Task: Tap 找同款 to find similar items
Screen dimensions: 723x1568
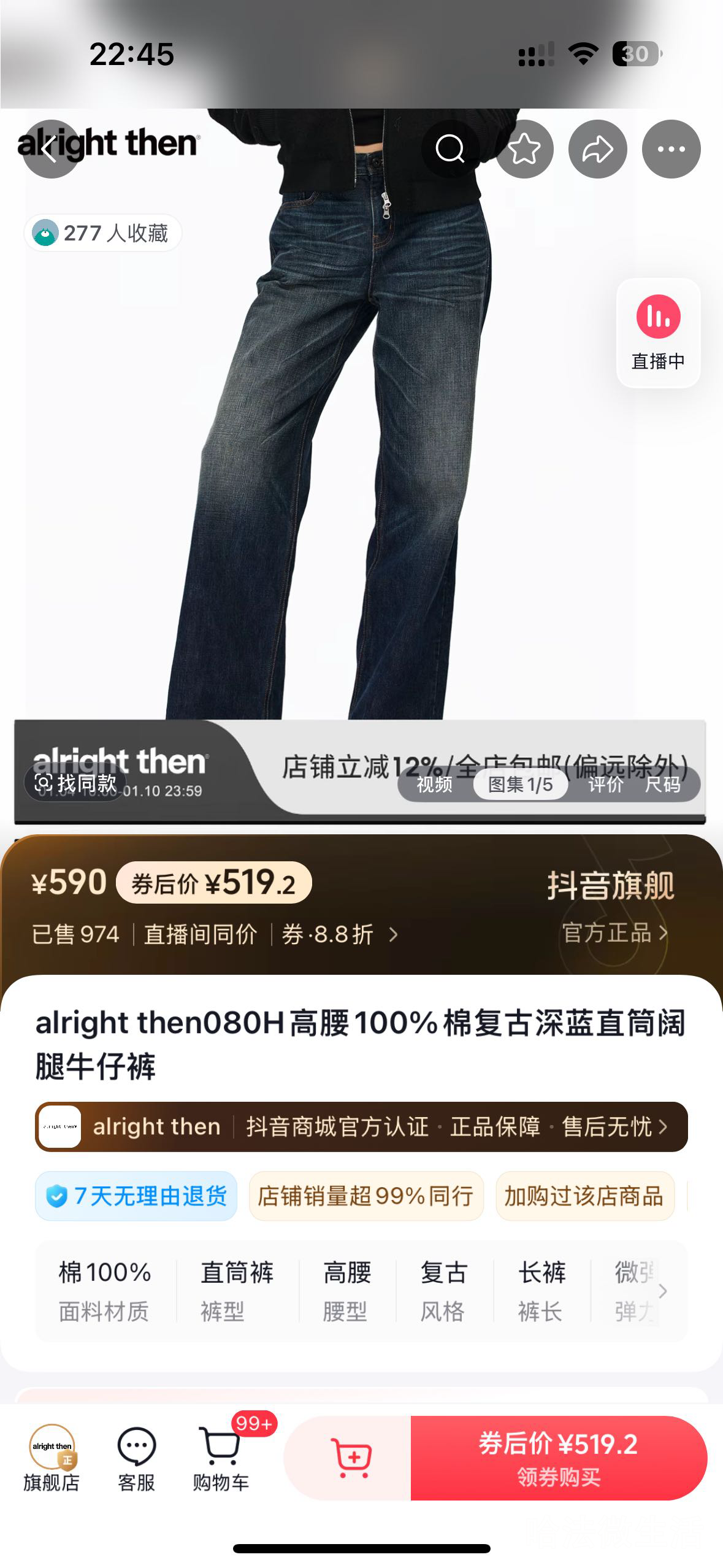Action: (75, 783)
